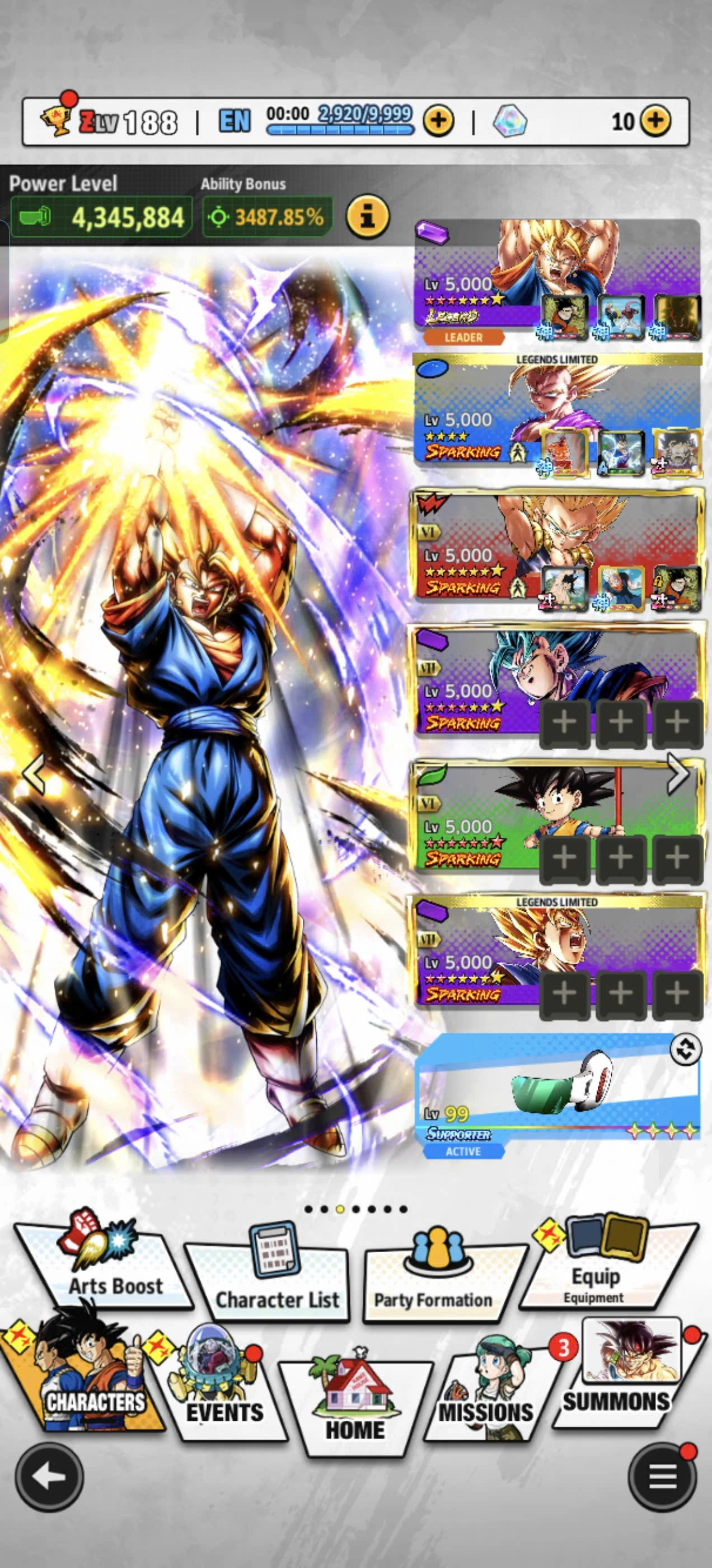Go to the Home tab
712x1568 pixels.
point(355,1406)
